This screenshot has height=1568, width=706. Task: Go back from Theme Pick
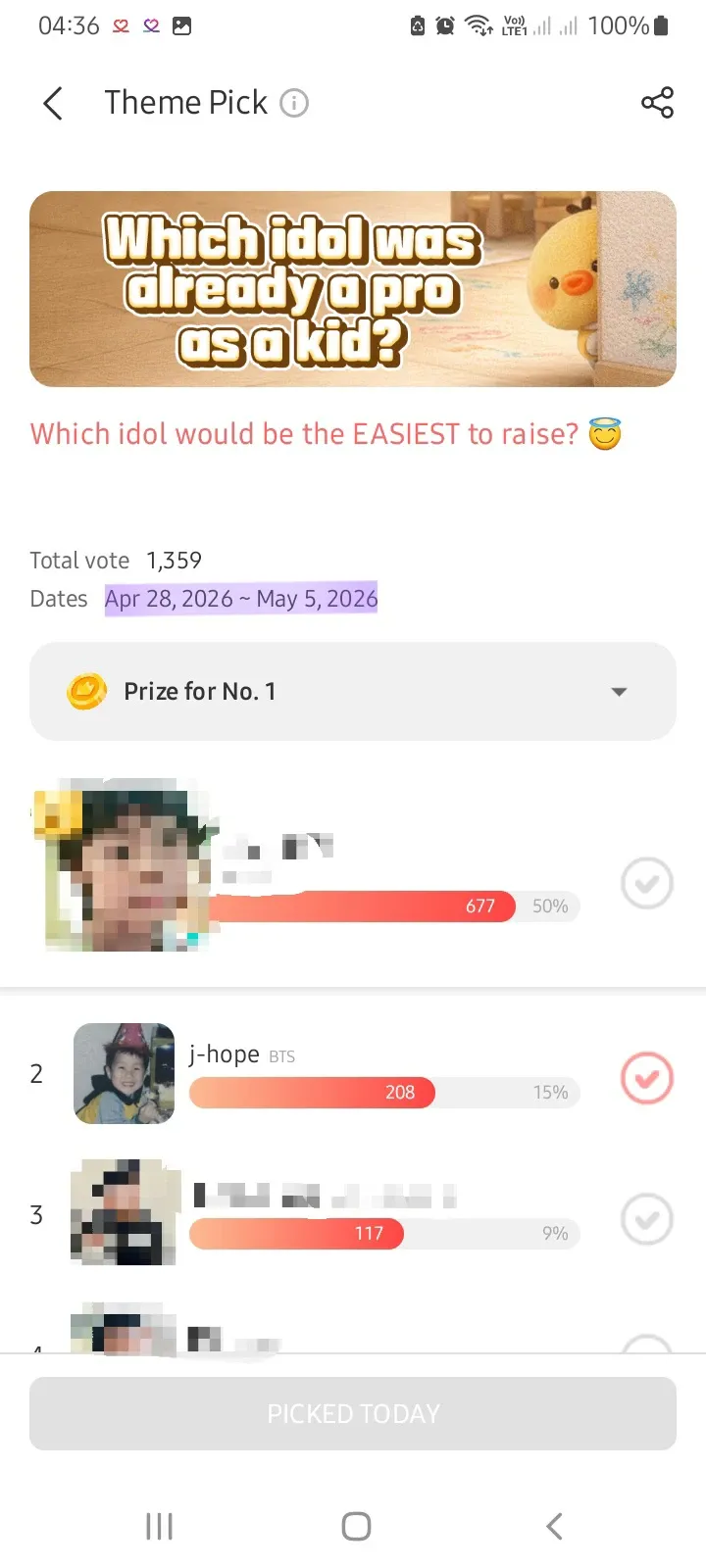pyautogui.click(x=54, y=103)
